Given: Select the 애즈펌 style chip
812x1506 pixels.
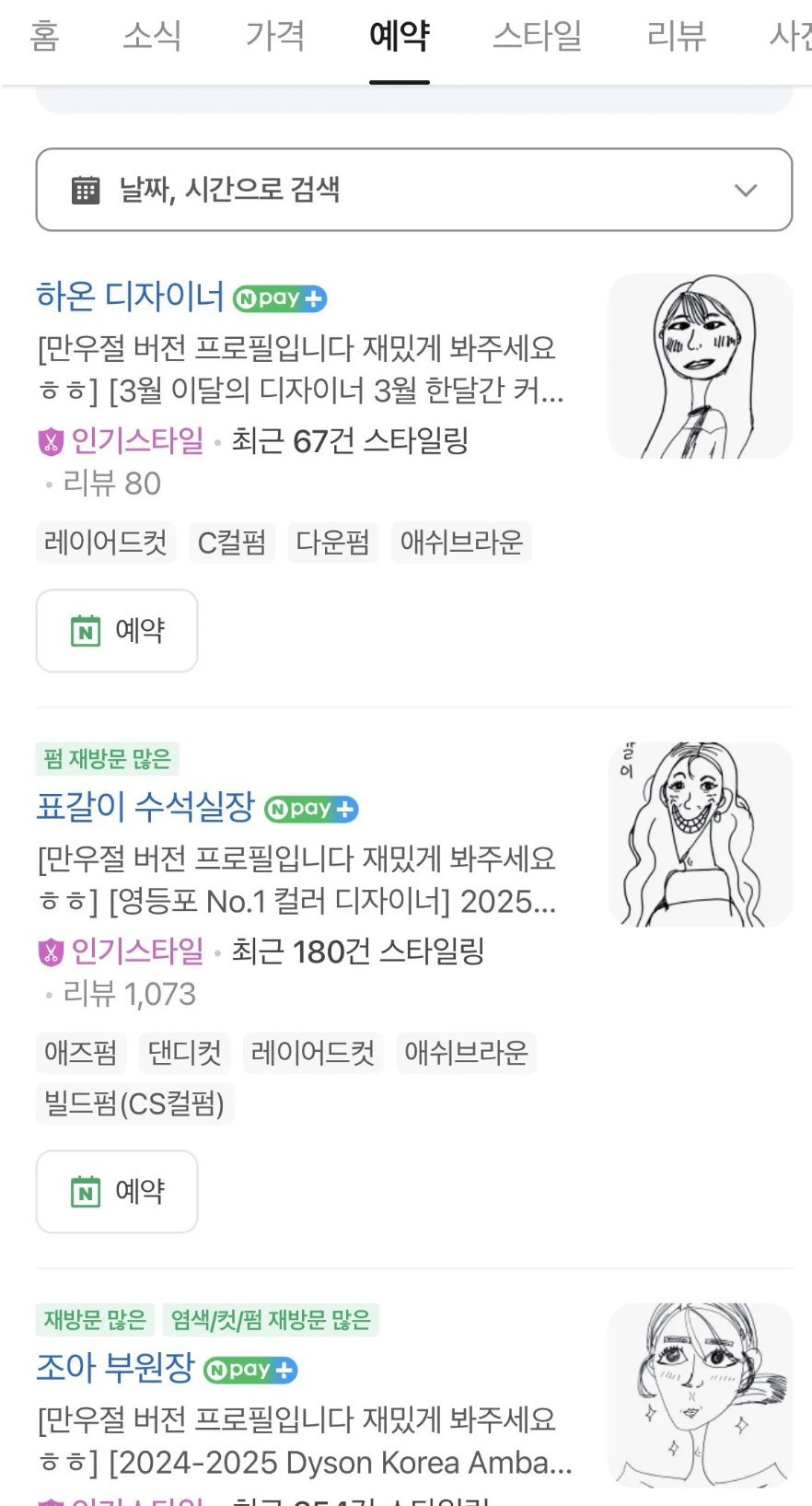Looking at the screenshot, I should [81, 1052].
